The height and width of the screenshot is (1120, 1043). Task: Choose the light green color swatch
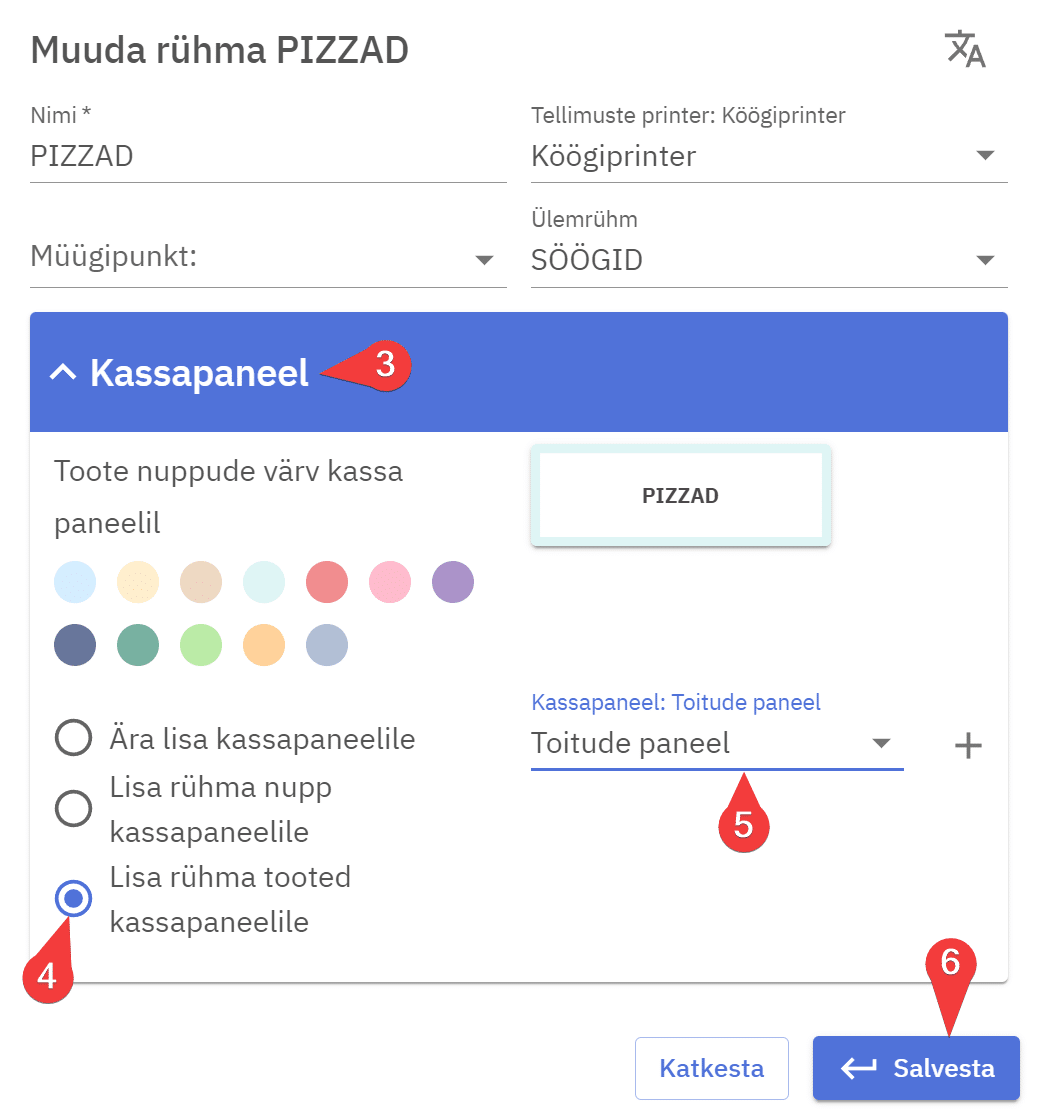coord(201,645)
